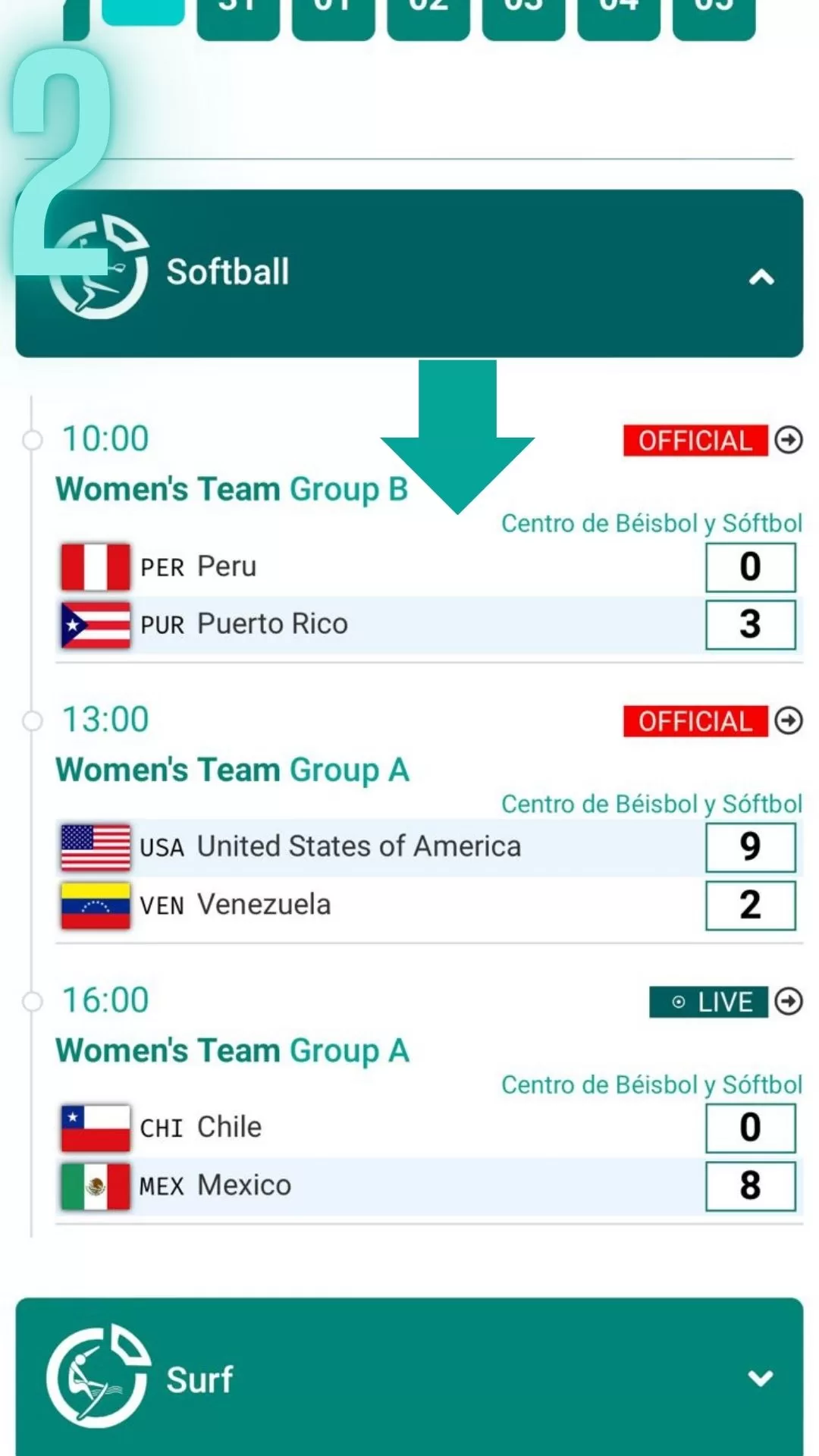Select the Mexico flag icon
The height and width of the screenshot is (1456, 819).
94,1185
